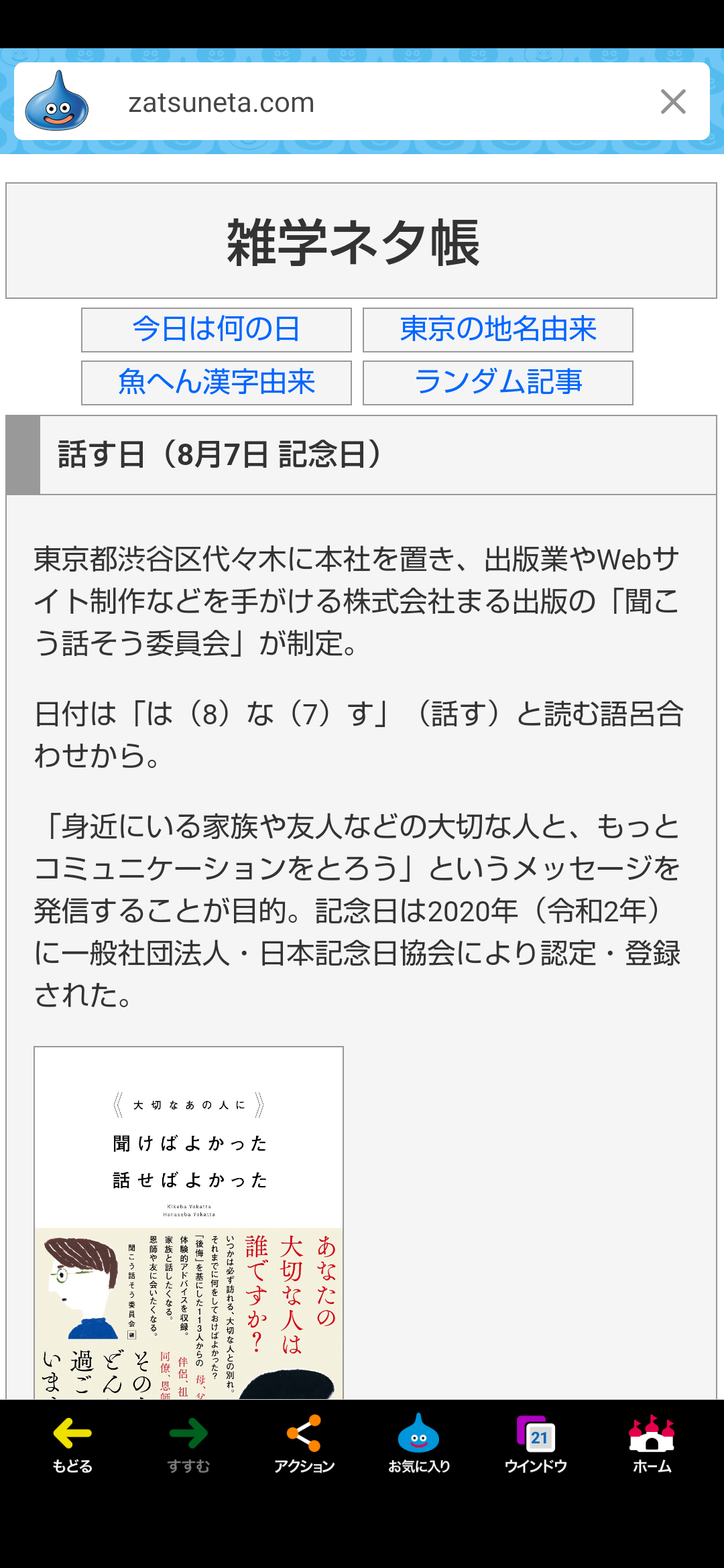Image resolution: width=724 pixels, height=1568 pixels.
Task: Open the 今日は何の日 link
Action: [x=217, y=330]
